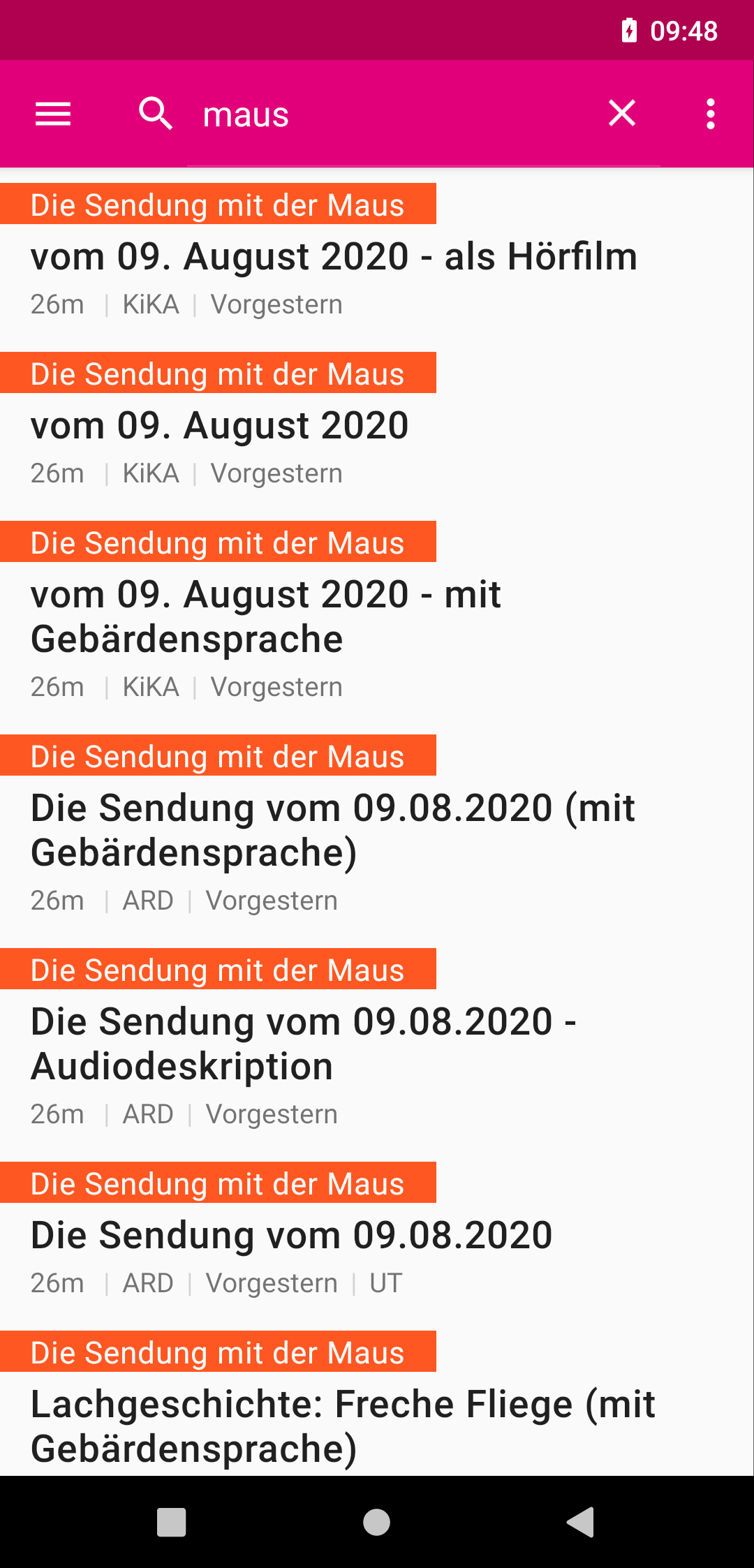Tap the search field containing 'maus'
Viewport: 754px width, 1568px height.
[391, 114]
